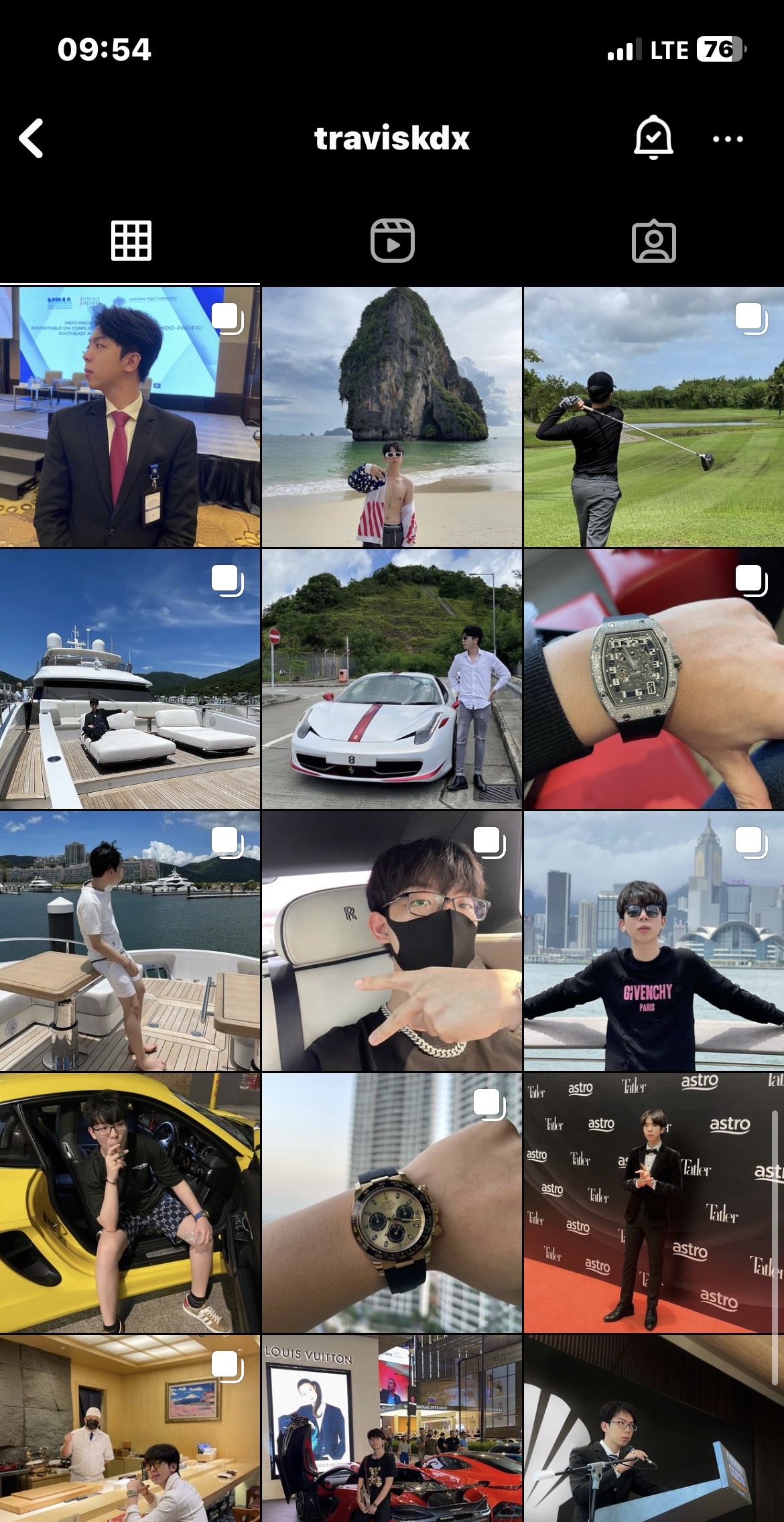Viewport: 784px width, 1522px height.
Task: Open the red tie conference post
Action: [x=129, y=417]
